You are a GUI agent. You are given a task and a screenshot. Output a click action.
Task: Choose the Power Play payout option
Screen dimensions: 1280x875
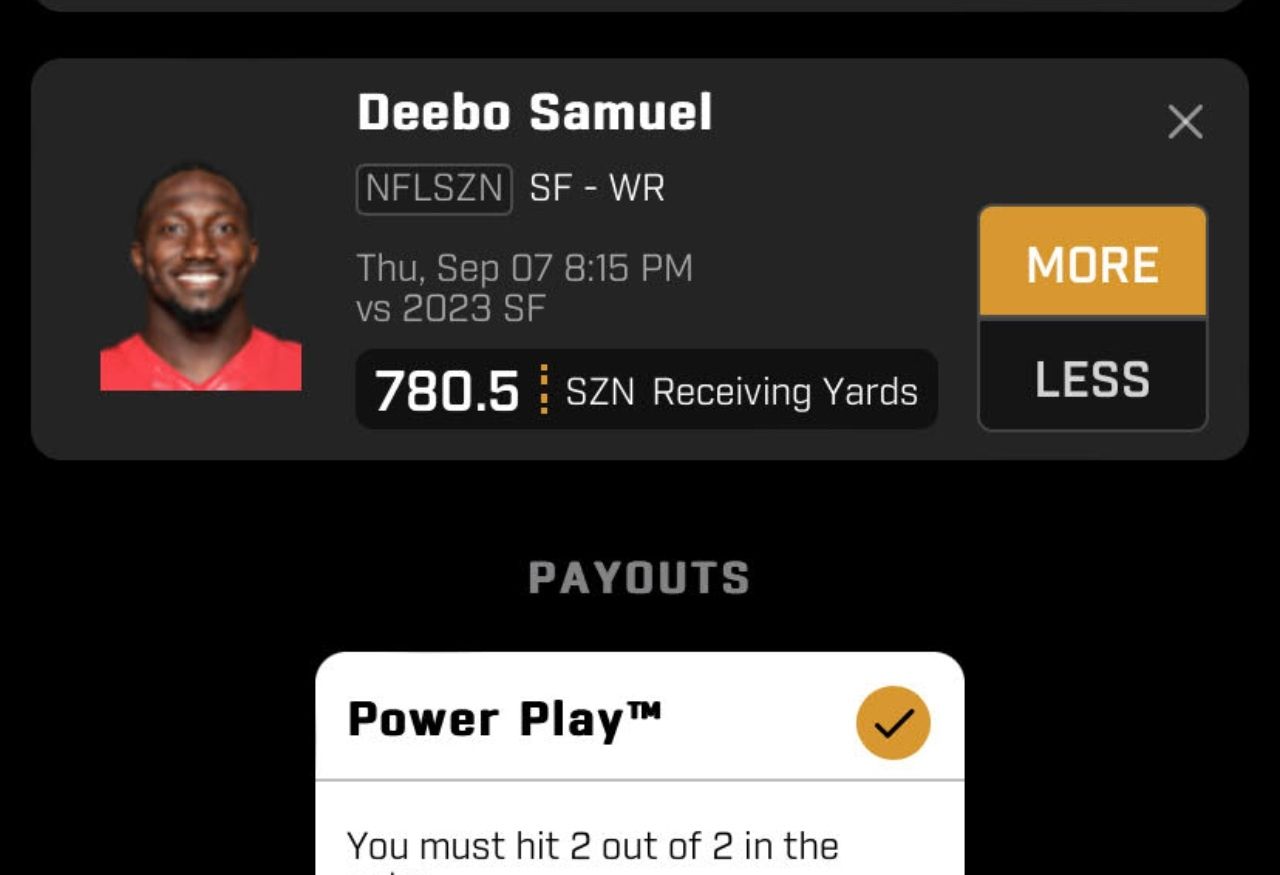click(892, 722)
